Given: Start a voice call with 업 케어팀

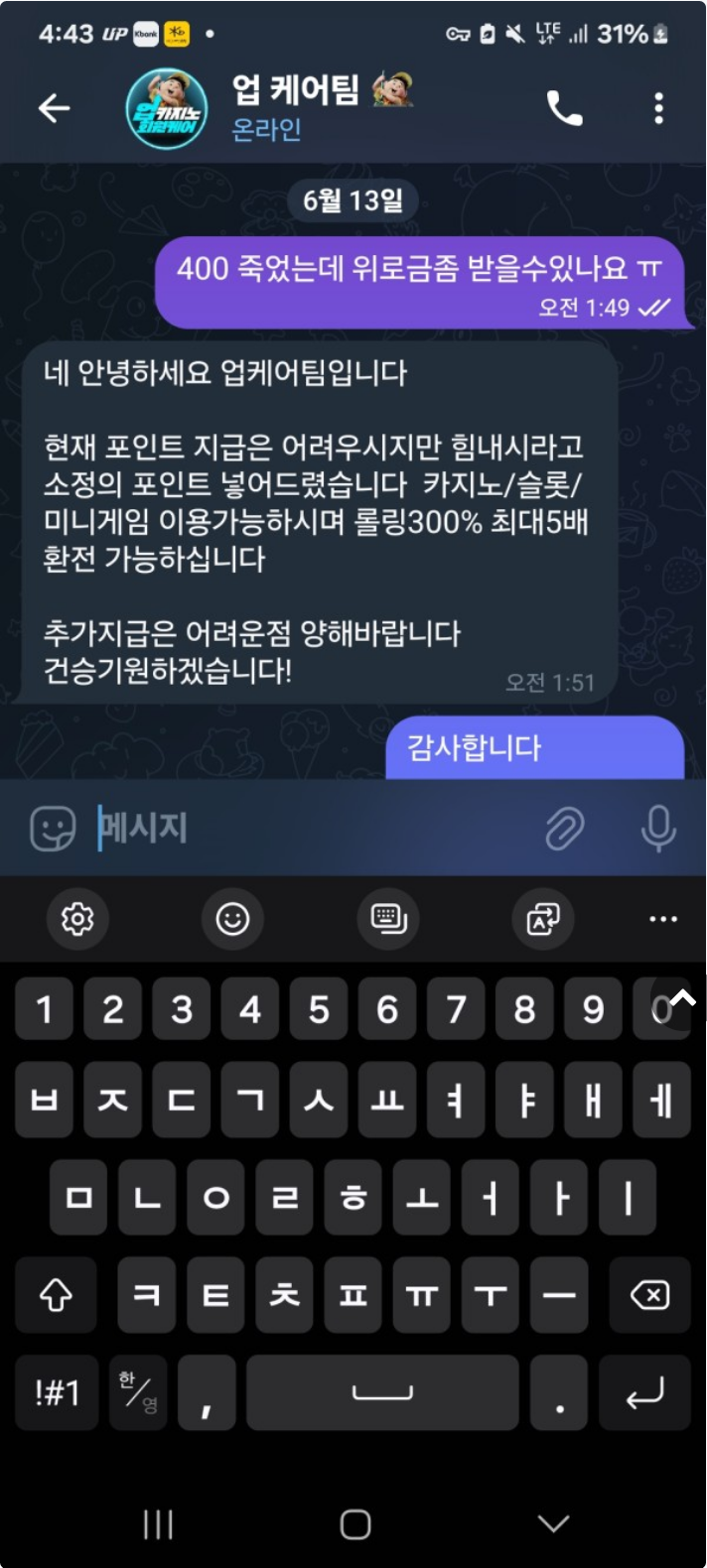Looking at the screenshot, I should 565,108.
